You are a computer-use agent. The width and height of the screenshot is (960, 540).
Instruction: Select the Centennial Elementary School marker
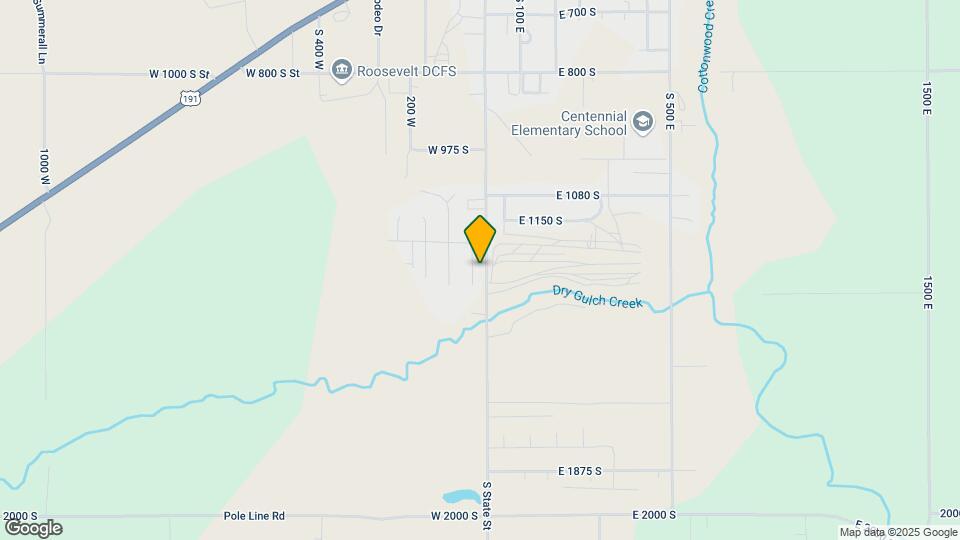pyautogui.click(x=642, y=123)
